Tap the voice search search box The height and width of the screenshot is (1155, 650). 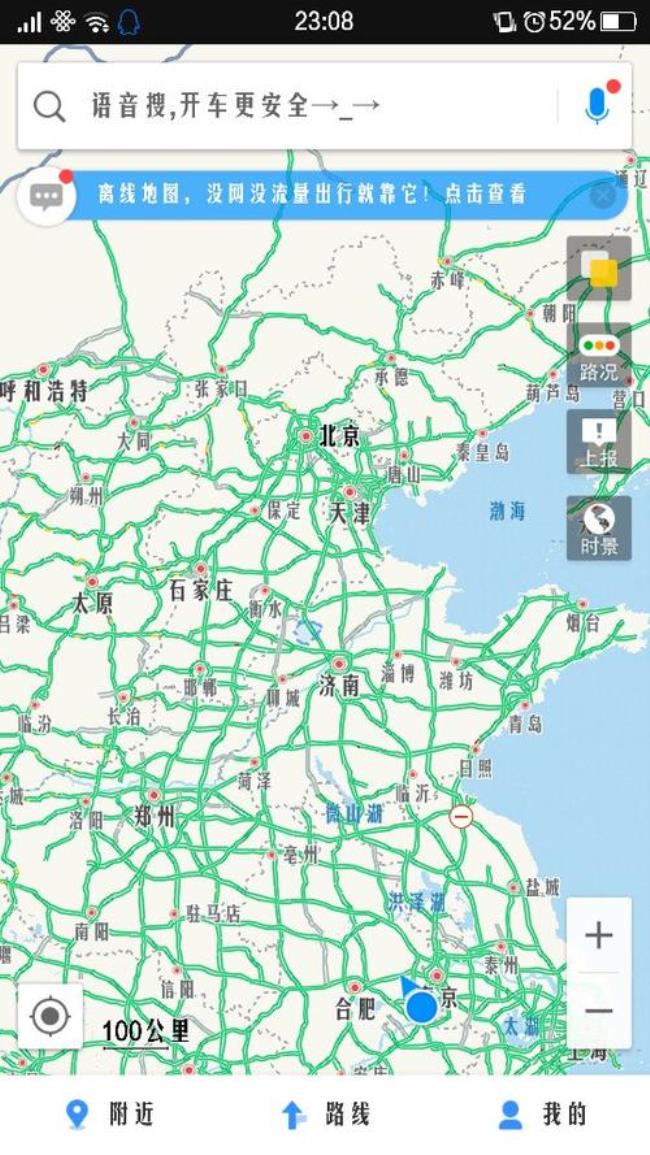click(300, 106)
